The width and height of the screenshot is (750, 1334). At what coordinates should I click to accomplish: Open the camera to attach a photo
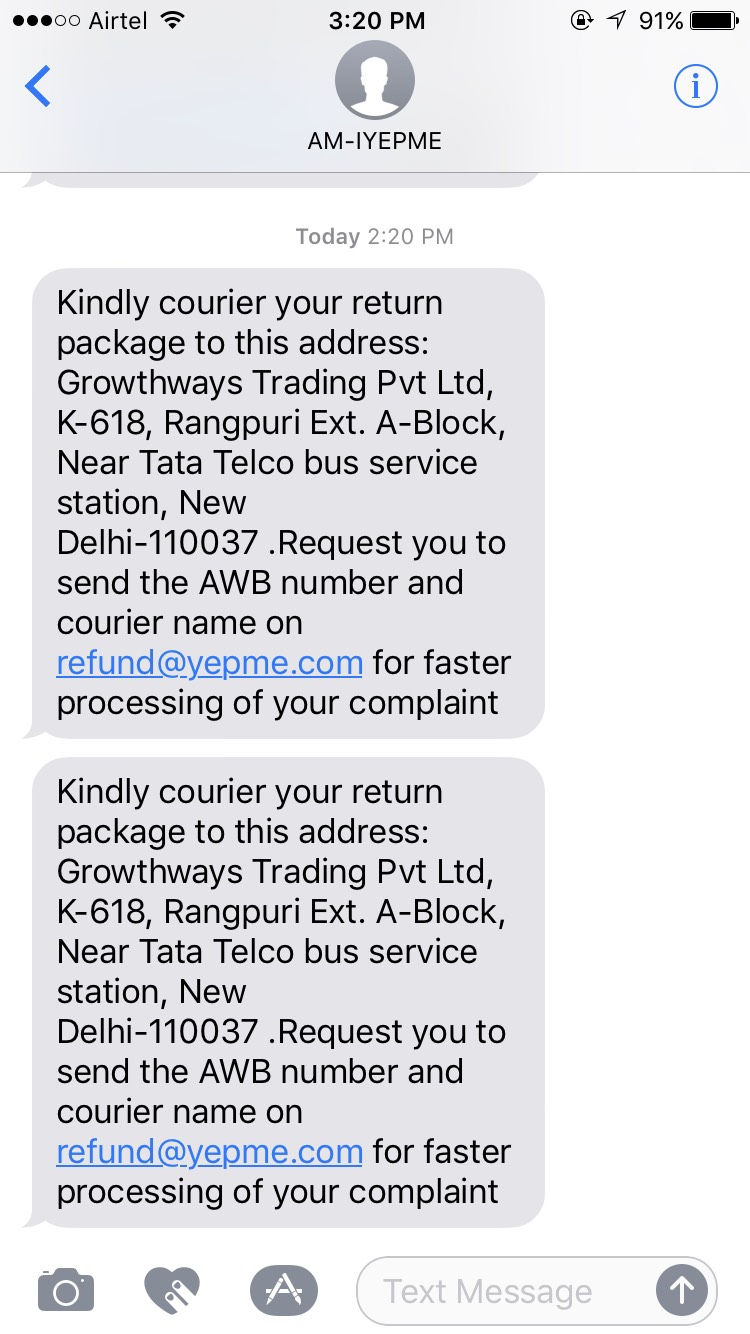(66, 1290)
